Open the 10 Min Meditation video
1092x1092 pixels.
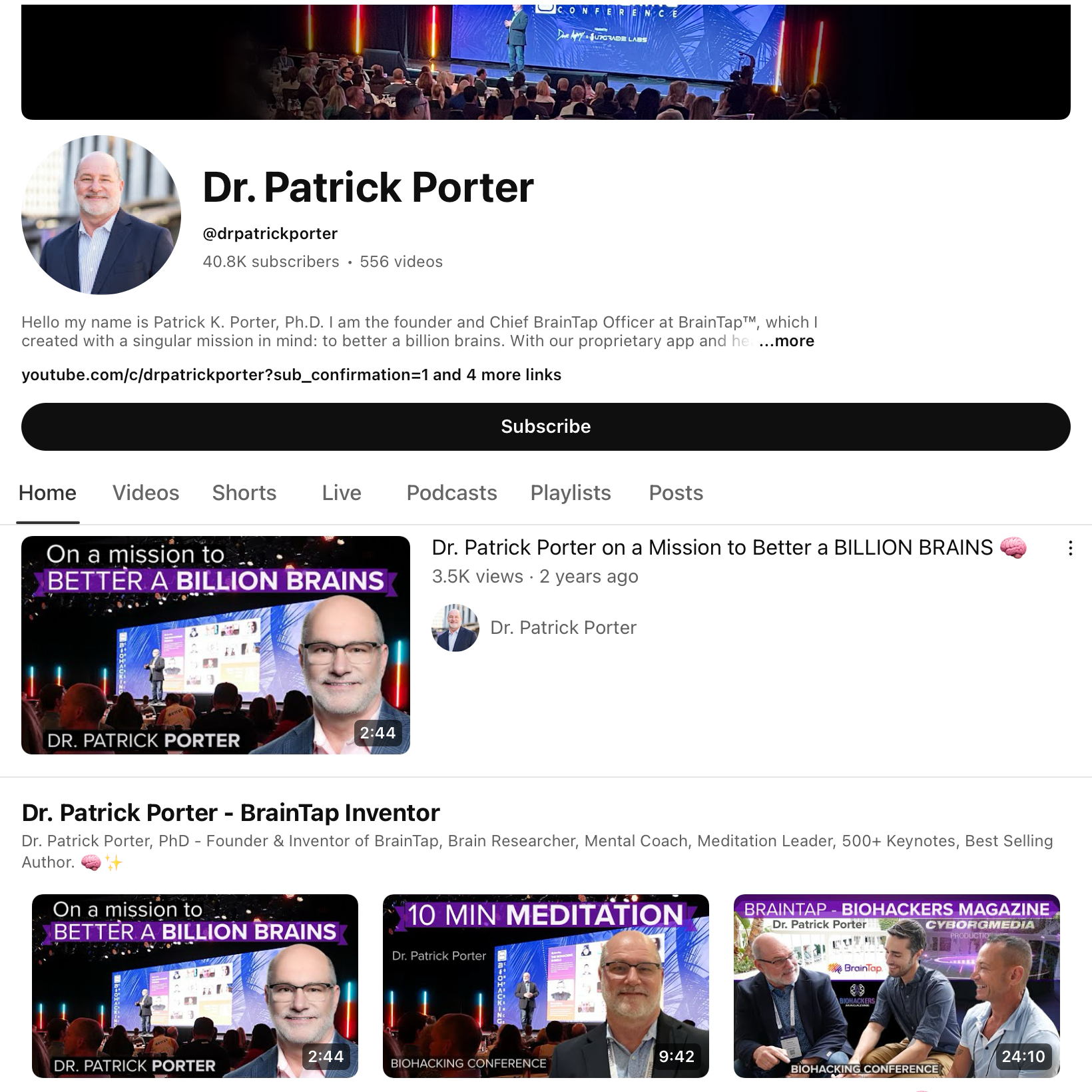tap(545, 985)
